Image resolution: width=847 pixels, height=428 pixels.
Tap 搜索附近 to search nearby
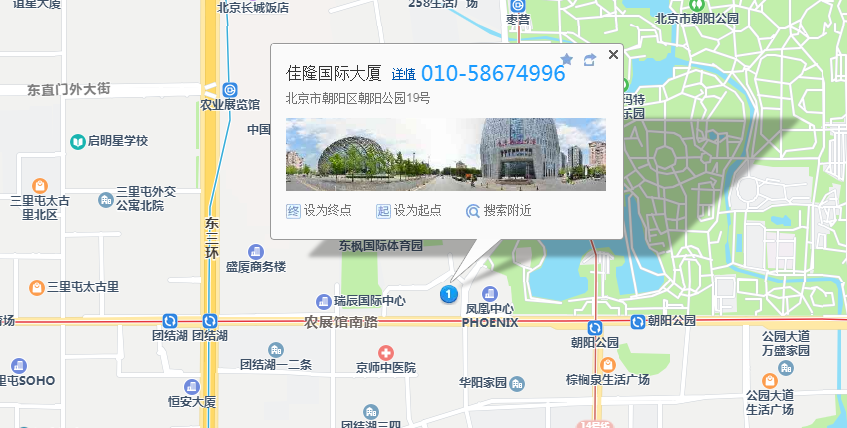[x=498, y=211]
